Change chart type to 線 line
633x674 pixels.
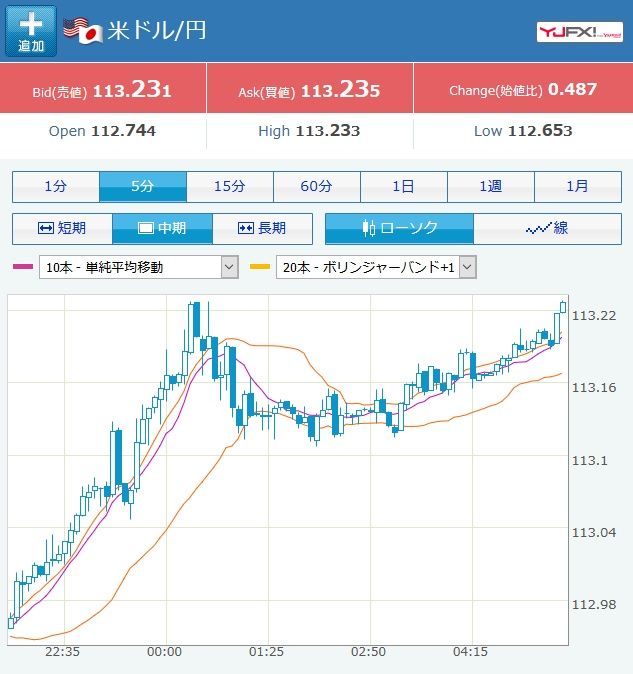[x=547, y=228]
